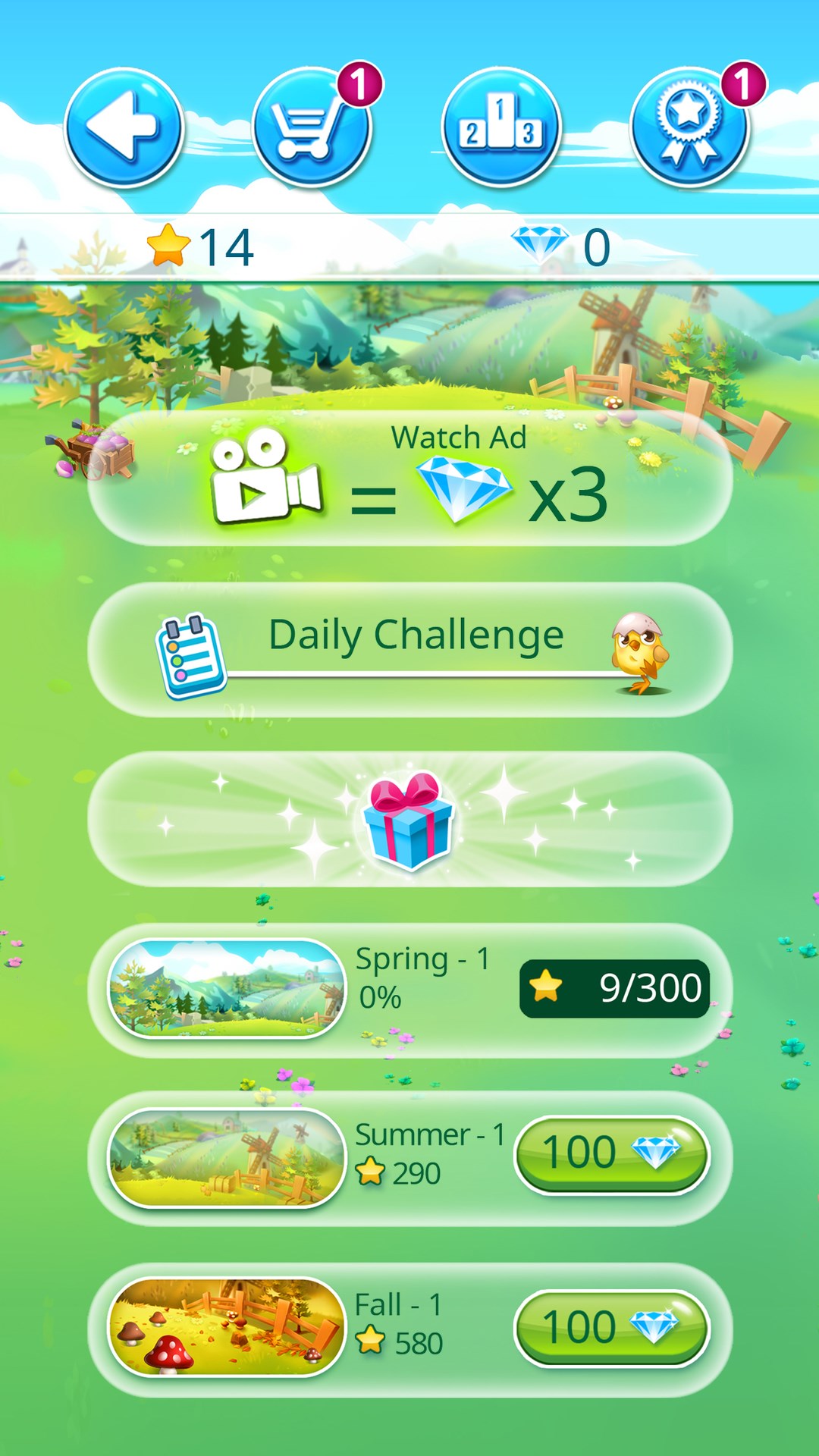Screen dimensions: 819x1456
Task: Unlock Summer - 1 for 100 diamonds
Action: 612,1154
